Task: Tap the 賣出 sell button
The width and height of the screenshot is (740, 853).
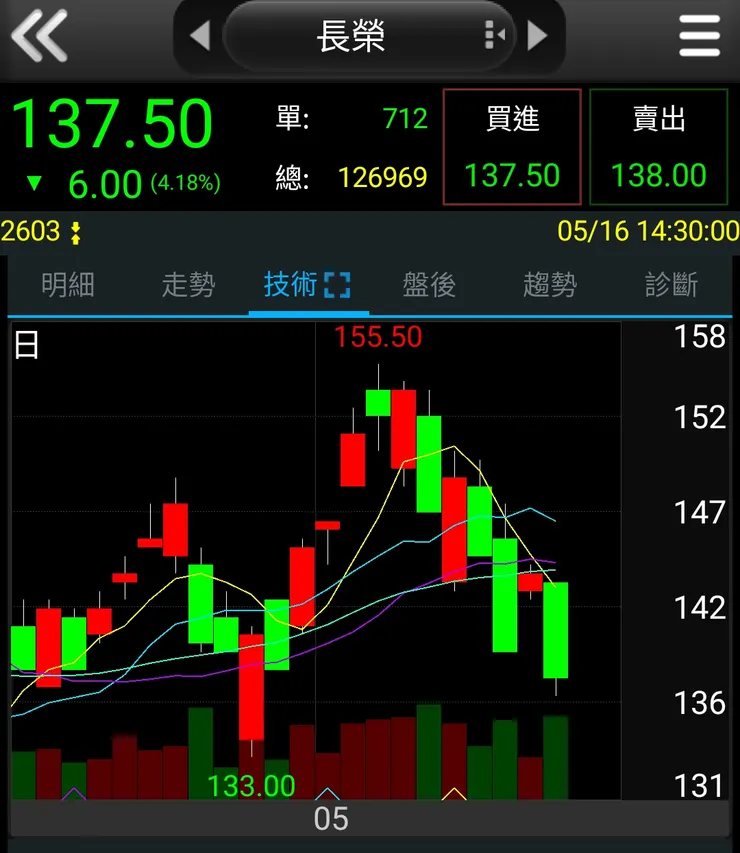Action: pyautogui.click(x=658, y=146)
